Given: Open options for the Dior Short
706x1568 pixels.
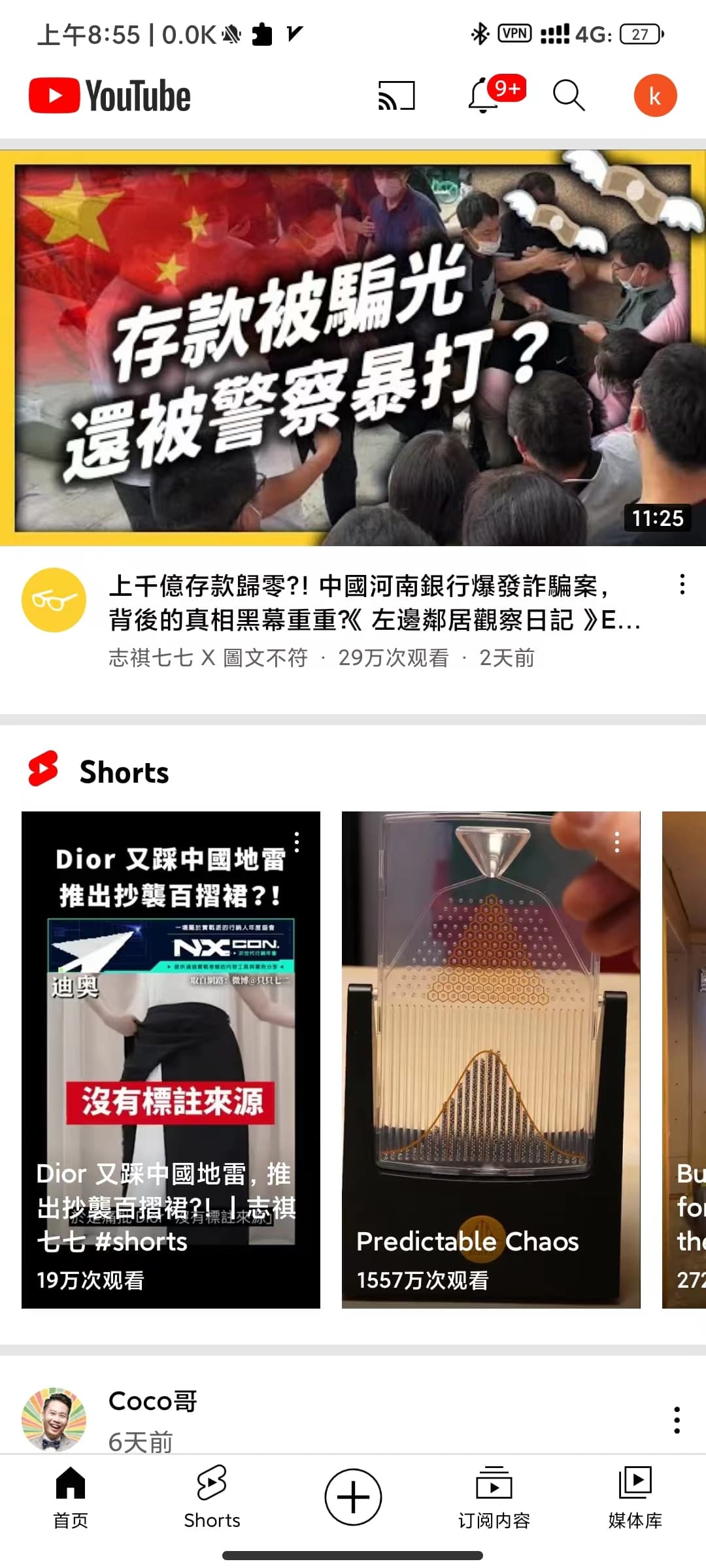Looking at the screenshot, I should tap(297, 842).
